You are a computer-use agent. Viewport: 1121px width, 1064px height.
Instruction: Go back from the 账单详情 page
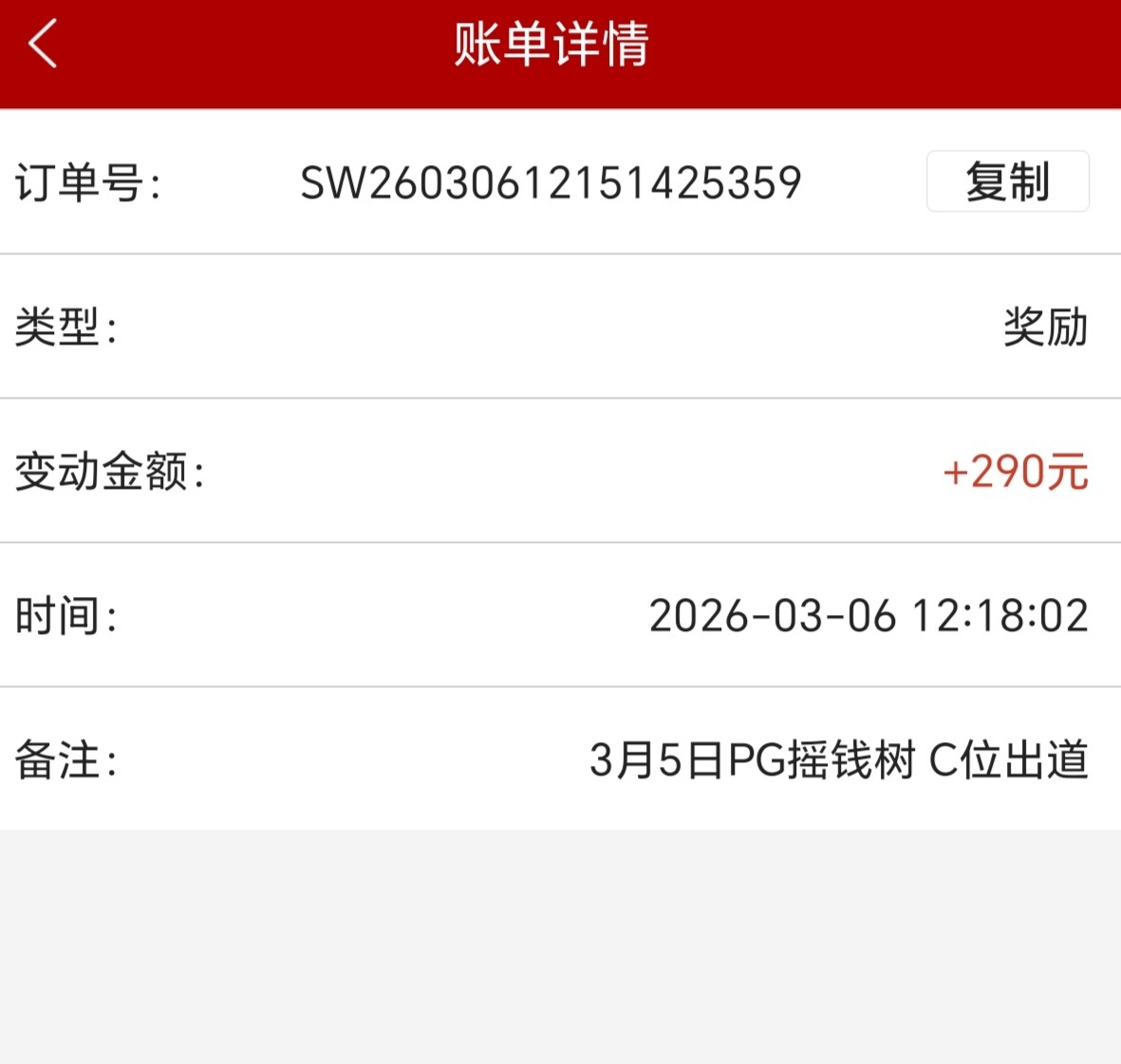[x=43, y=45]
